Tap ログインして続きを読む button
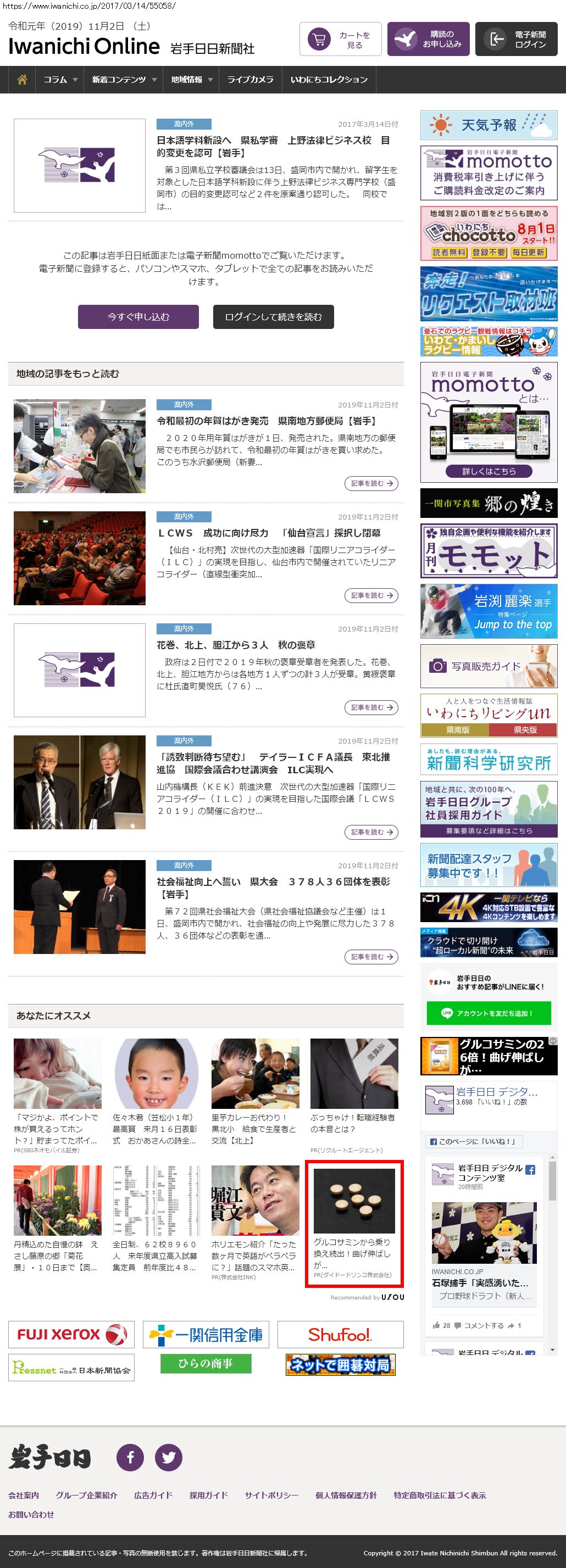This screenshot has height=1568, width=566. click(273, 316)
